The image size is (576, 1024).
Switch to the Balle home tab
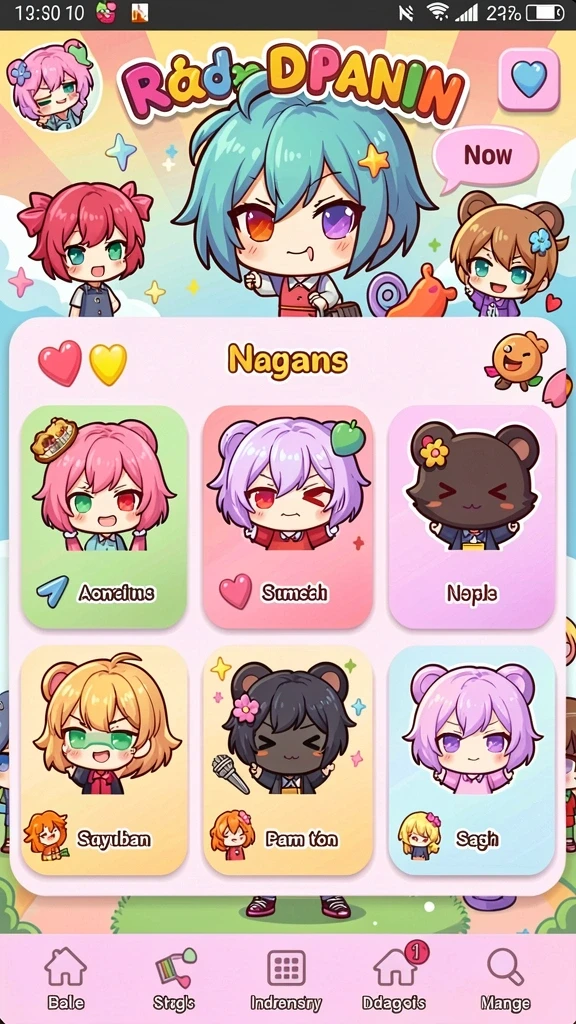point(65,979)
